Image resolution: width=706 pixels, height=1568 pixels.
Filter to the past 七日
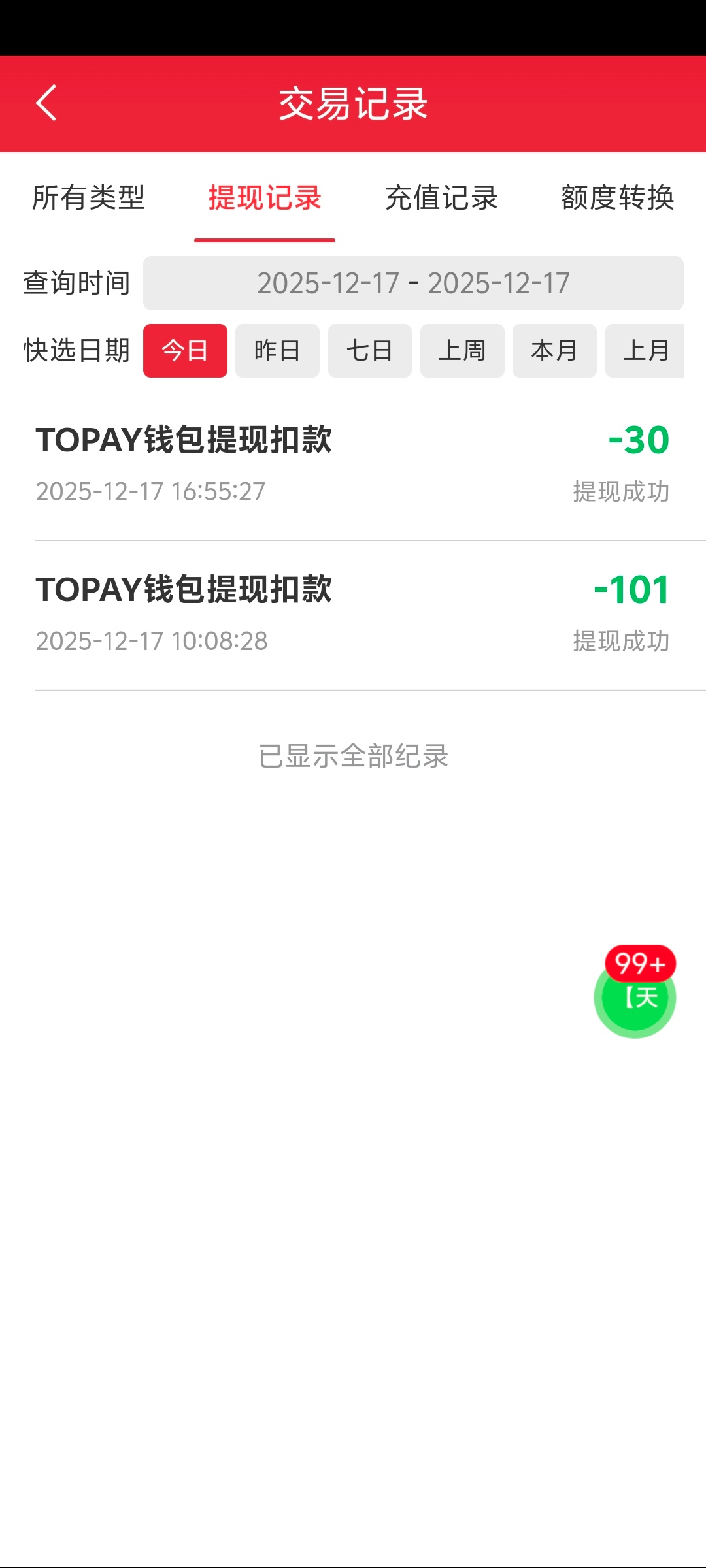(369, 351)
